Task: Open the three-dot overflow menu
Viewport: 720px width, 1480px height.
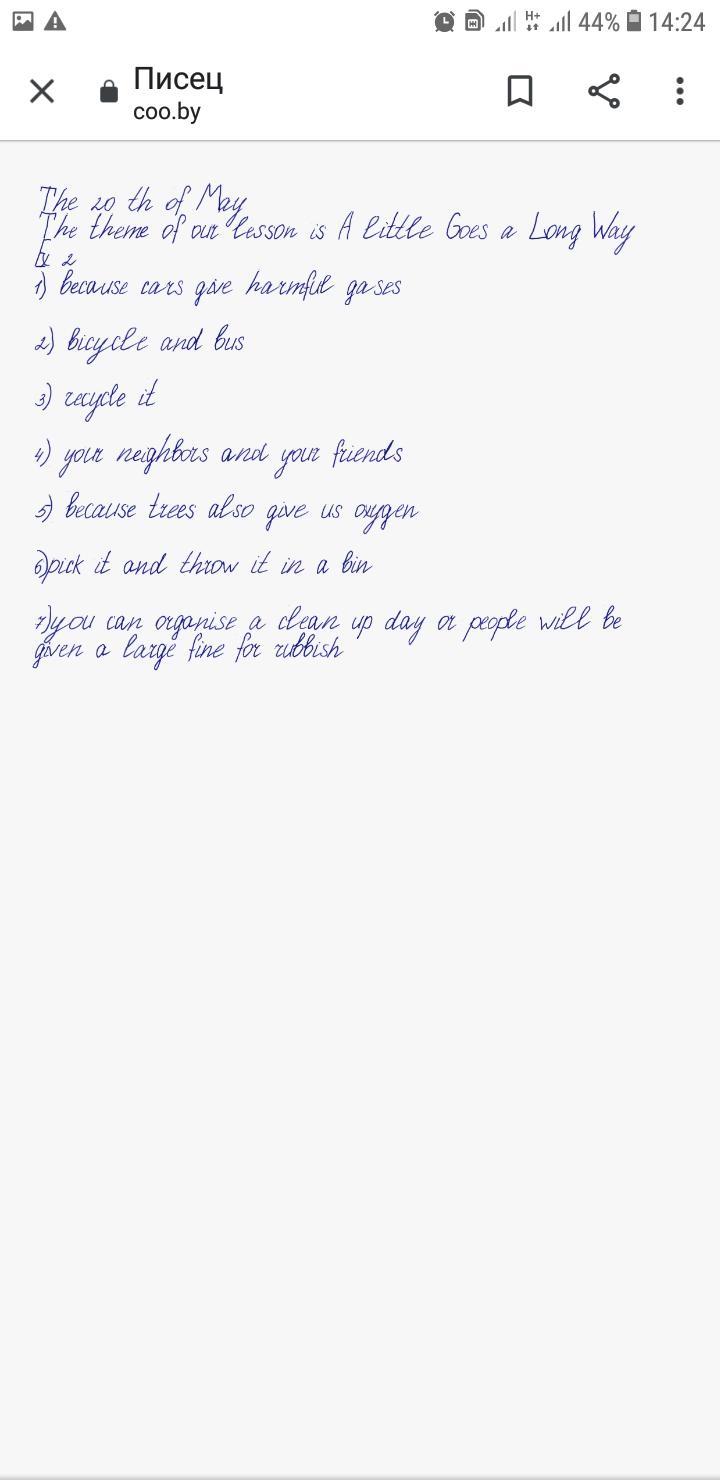Action: 680,91
